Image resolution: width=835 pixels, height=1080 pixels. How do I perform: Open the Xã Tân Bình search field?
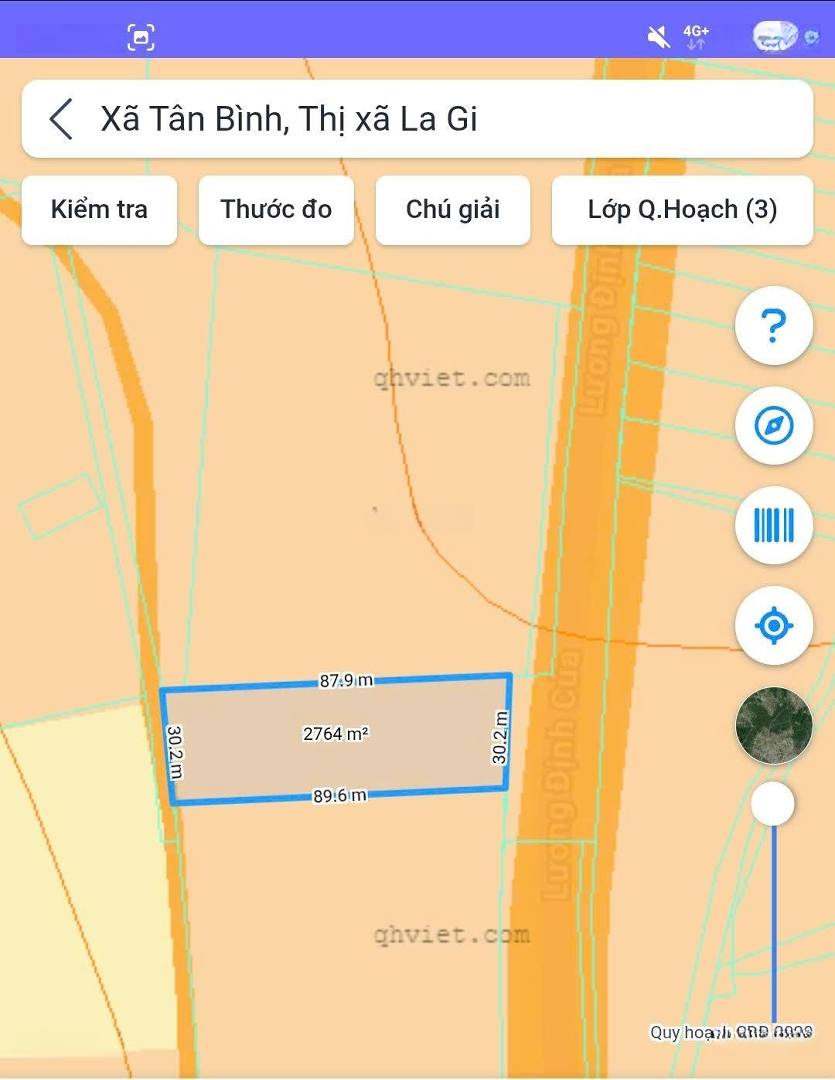(x=440, y=119)
